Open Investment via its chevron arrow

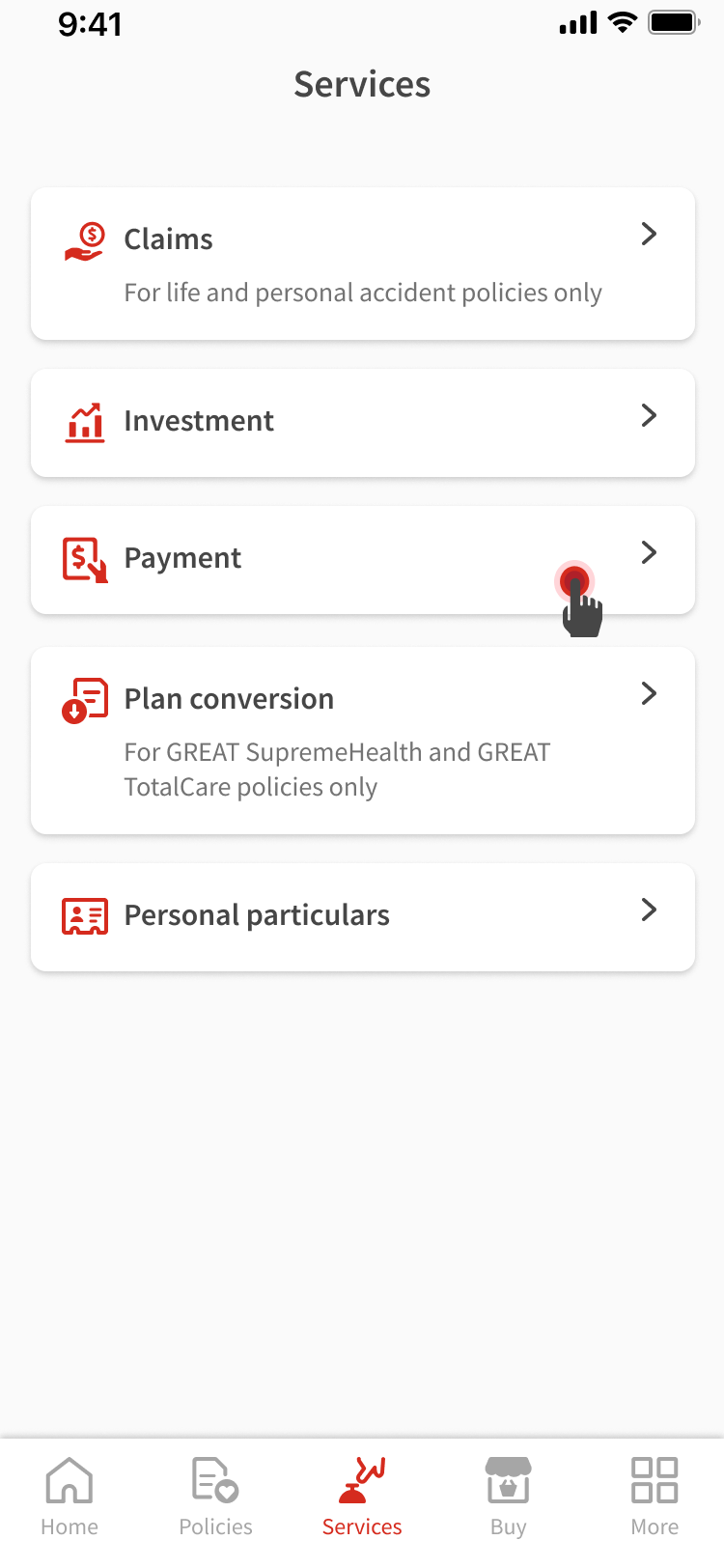tap(649, 415)
